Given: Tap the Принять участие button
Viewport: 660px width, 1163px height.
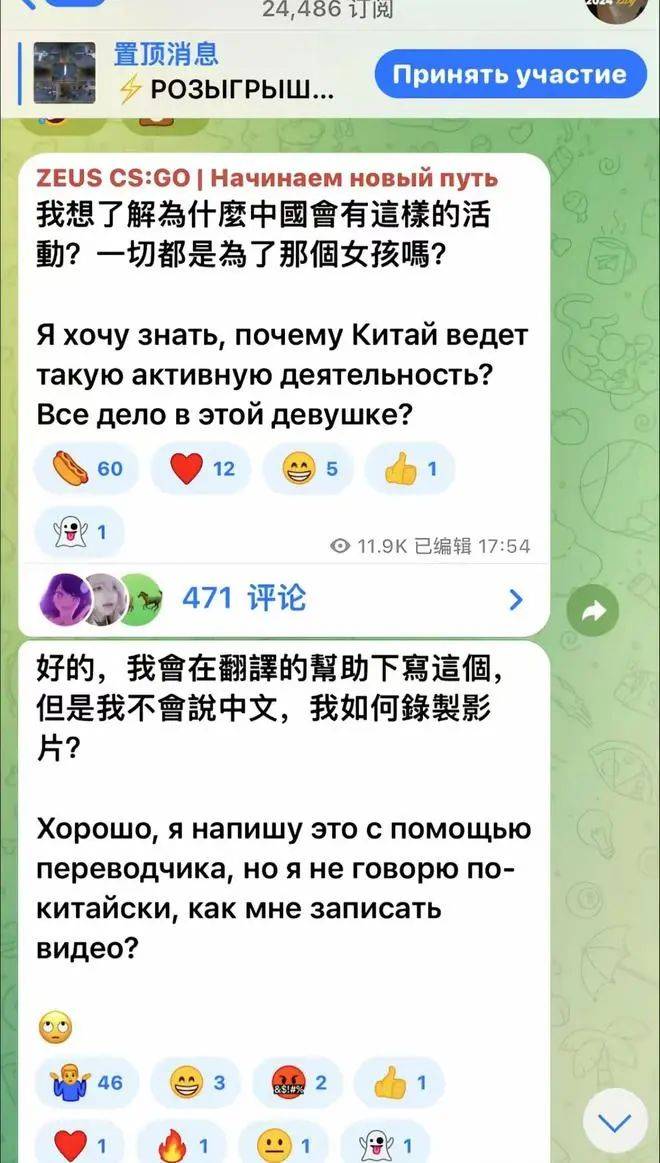Looking at the screenshot, I should click(510, 75).
